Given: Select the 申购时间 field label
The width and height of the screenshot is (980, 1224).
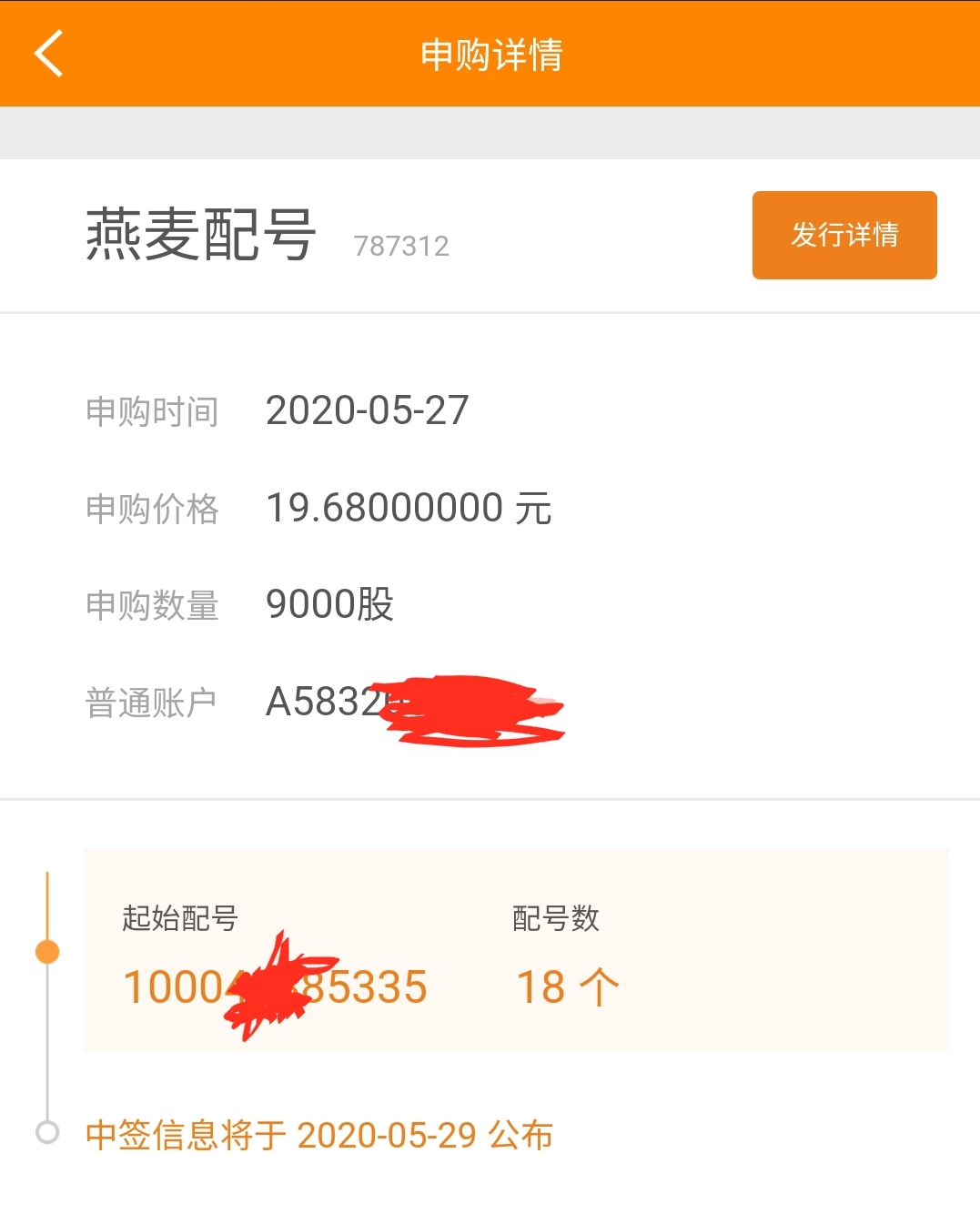Looking at the screenshot, I should [x=152, y=410].
